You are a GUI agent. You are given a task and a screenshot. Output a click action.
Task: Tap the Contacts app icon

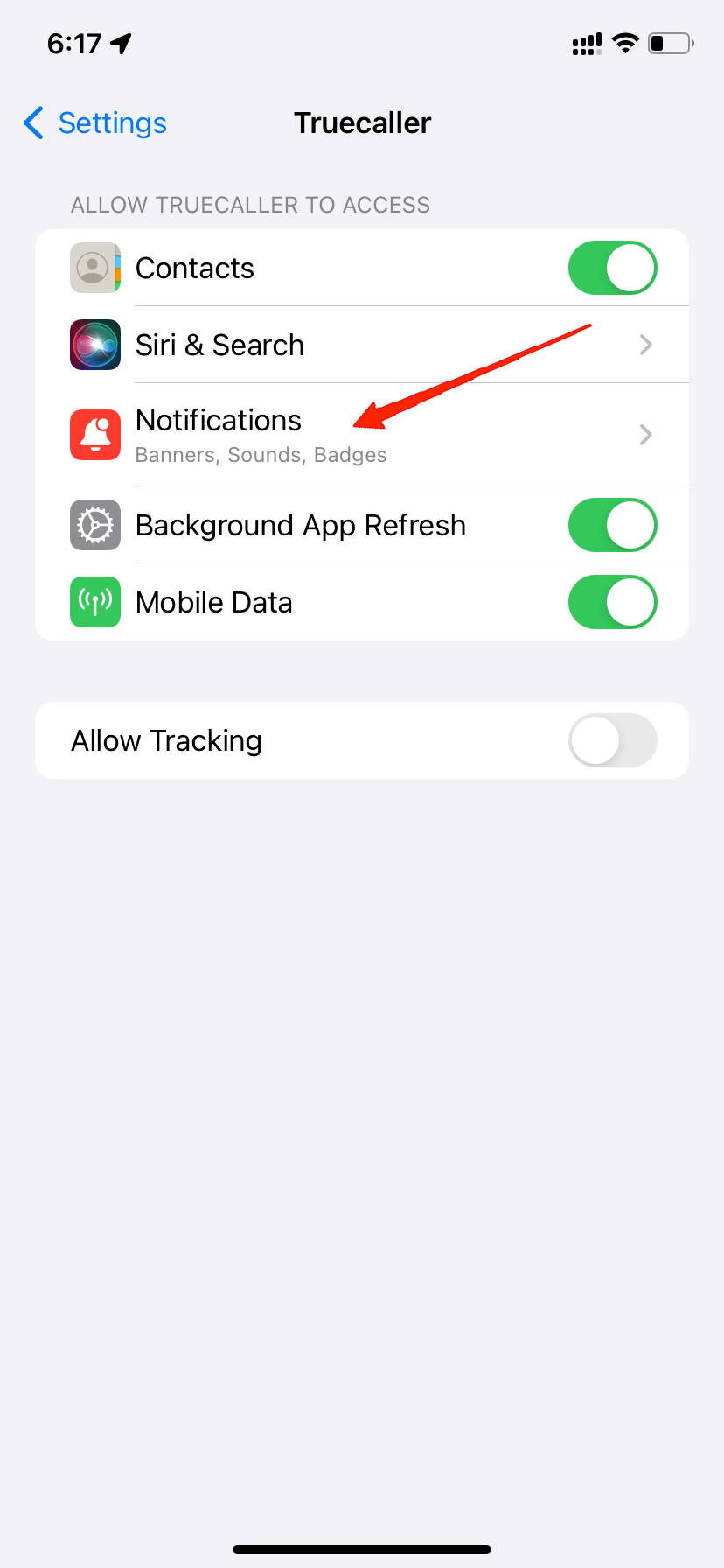(x=94, y=268)
